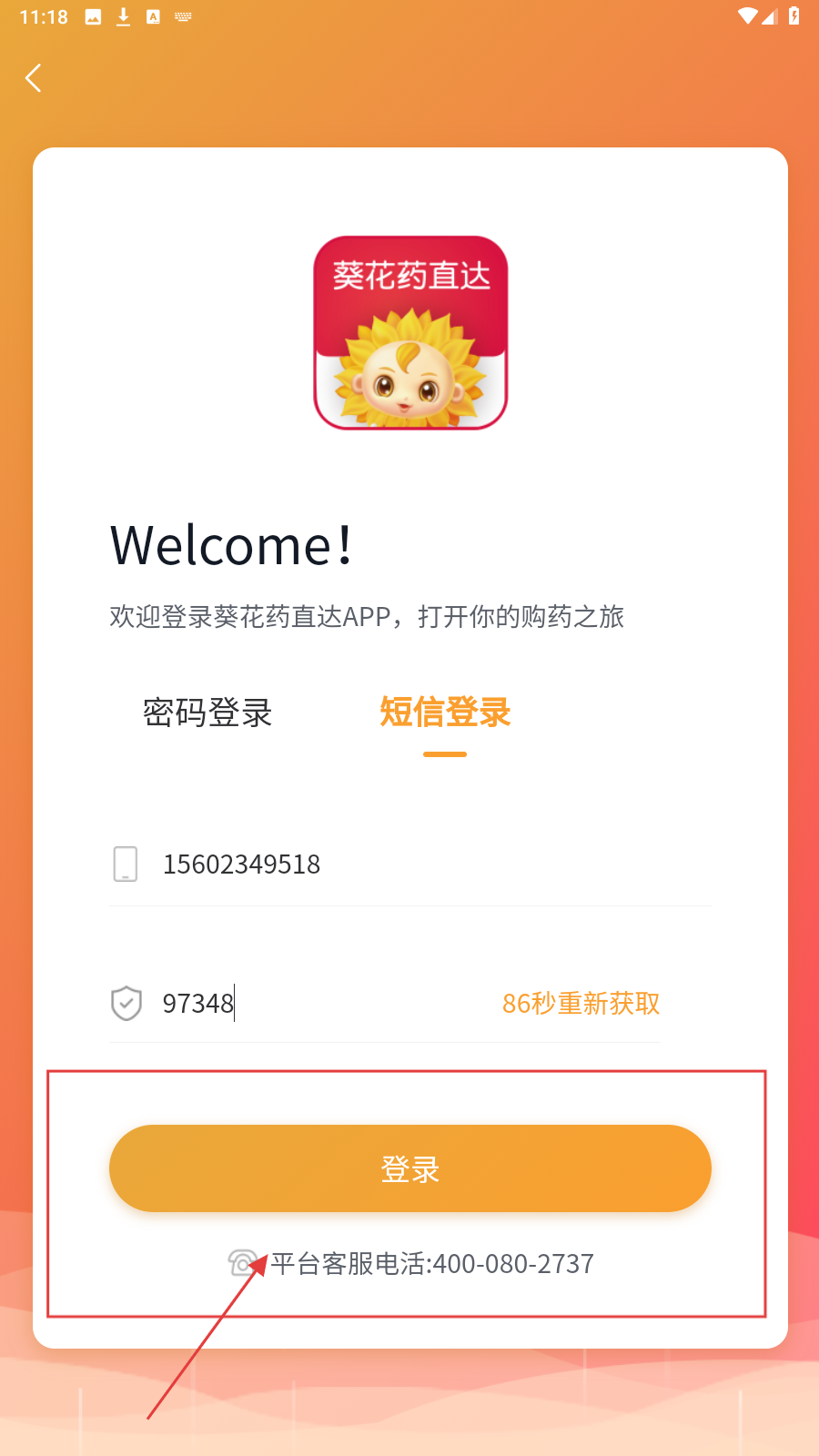This screenshot has width=819, height=1456.
Task: Tap the orange 登录 button
Action: point(409,1168)
